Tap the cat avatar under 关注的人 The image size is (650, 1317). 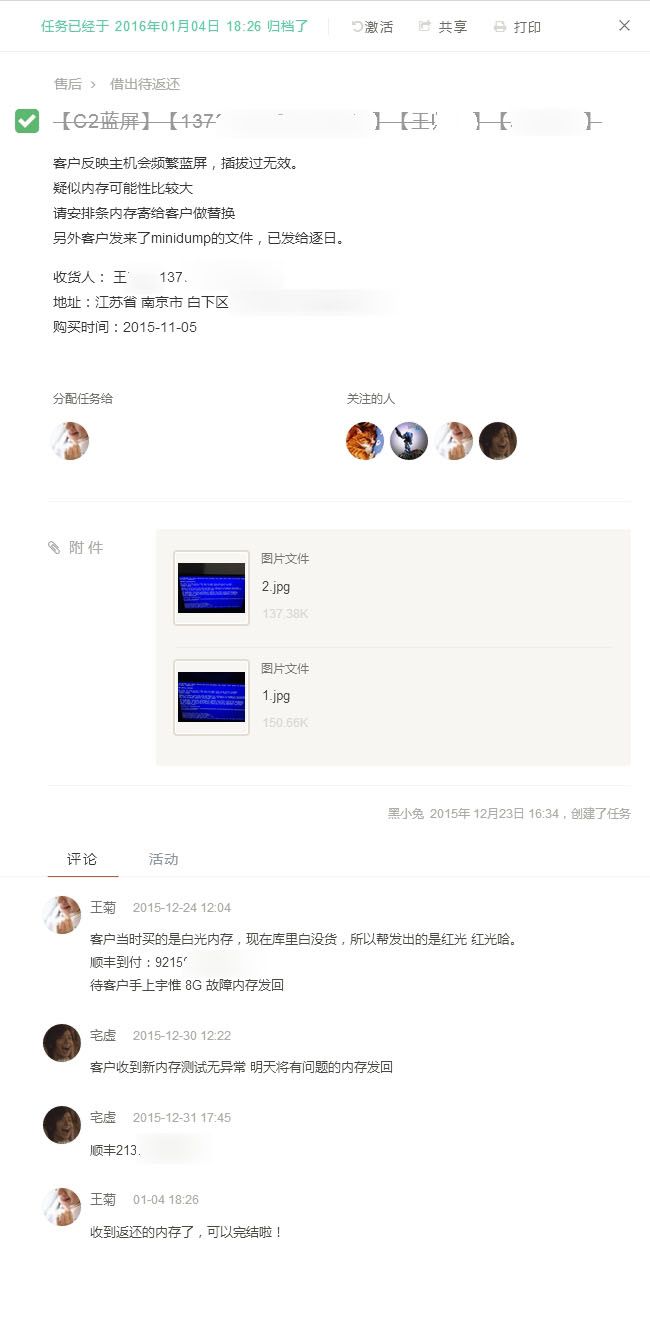[365, 440]
